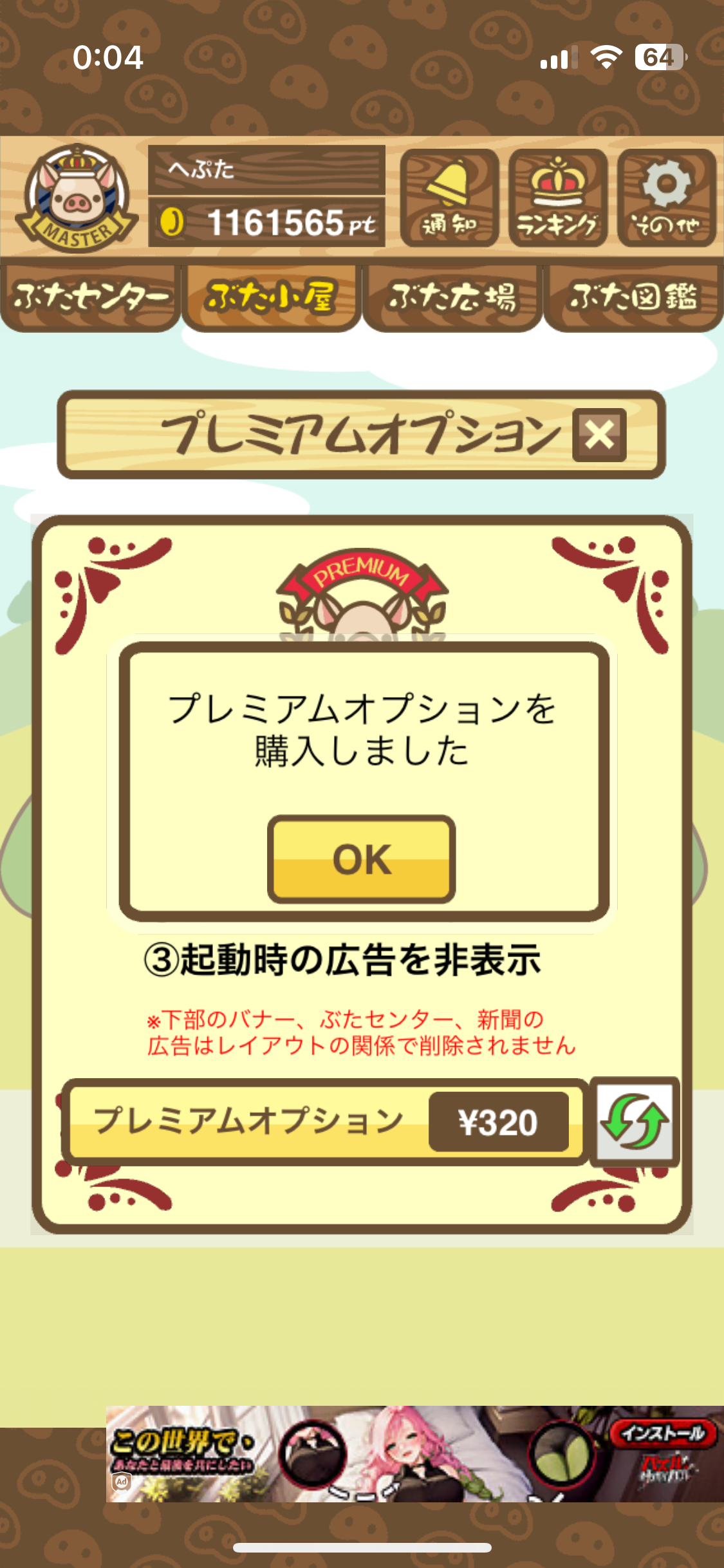Switch to the ぶたセンター tab
Viewport: 724px width, 1568px height.
tap(90, 297)
